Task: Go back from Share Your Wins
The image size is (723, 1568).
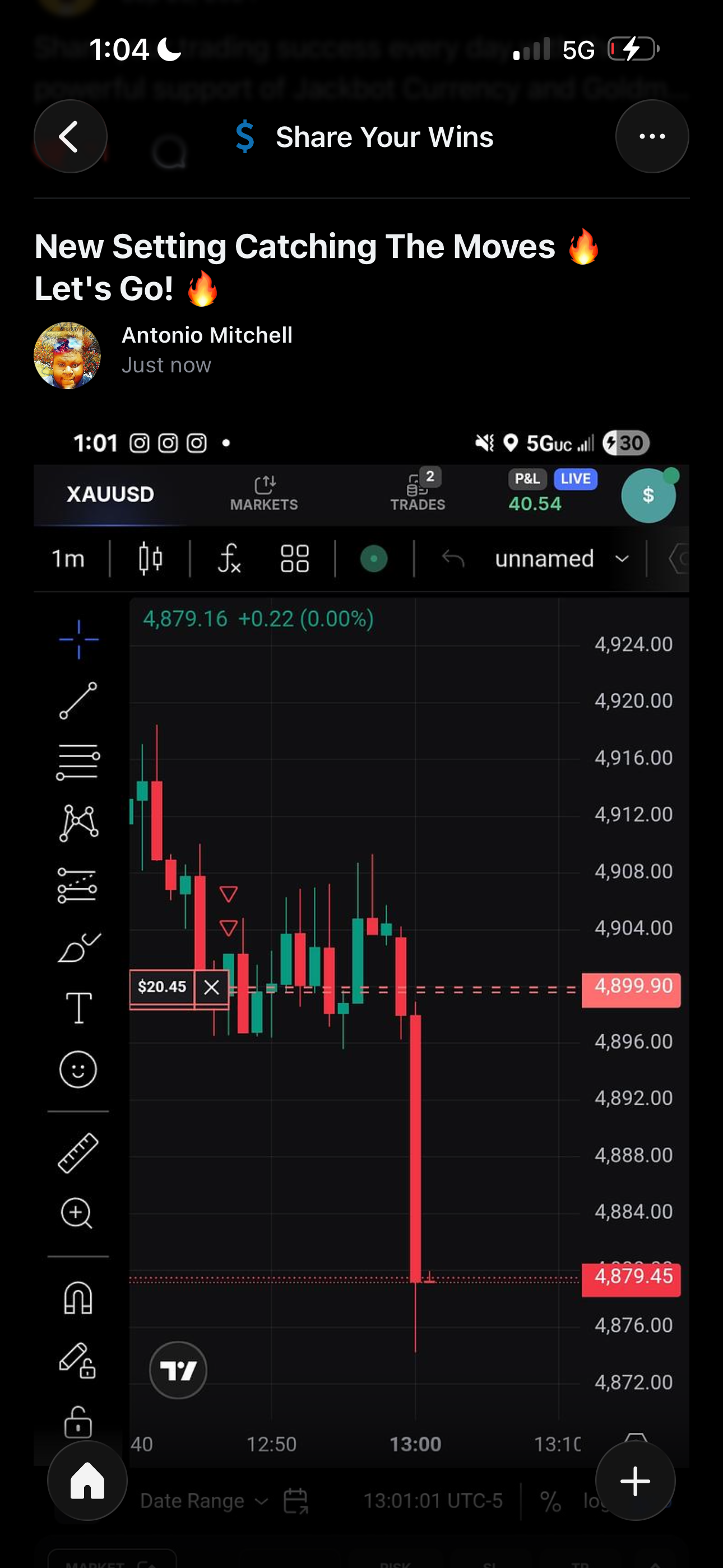Action: pyautogui.click(x=71, y=136)
